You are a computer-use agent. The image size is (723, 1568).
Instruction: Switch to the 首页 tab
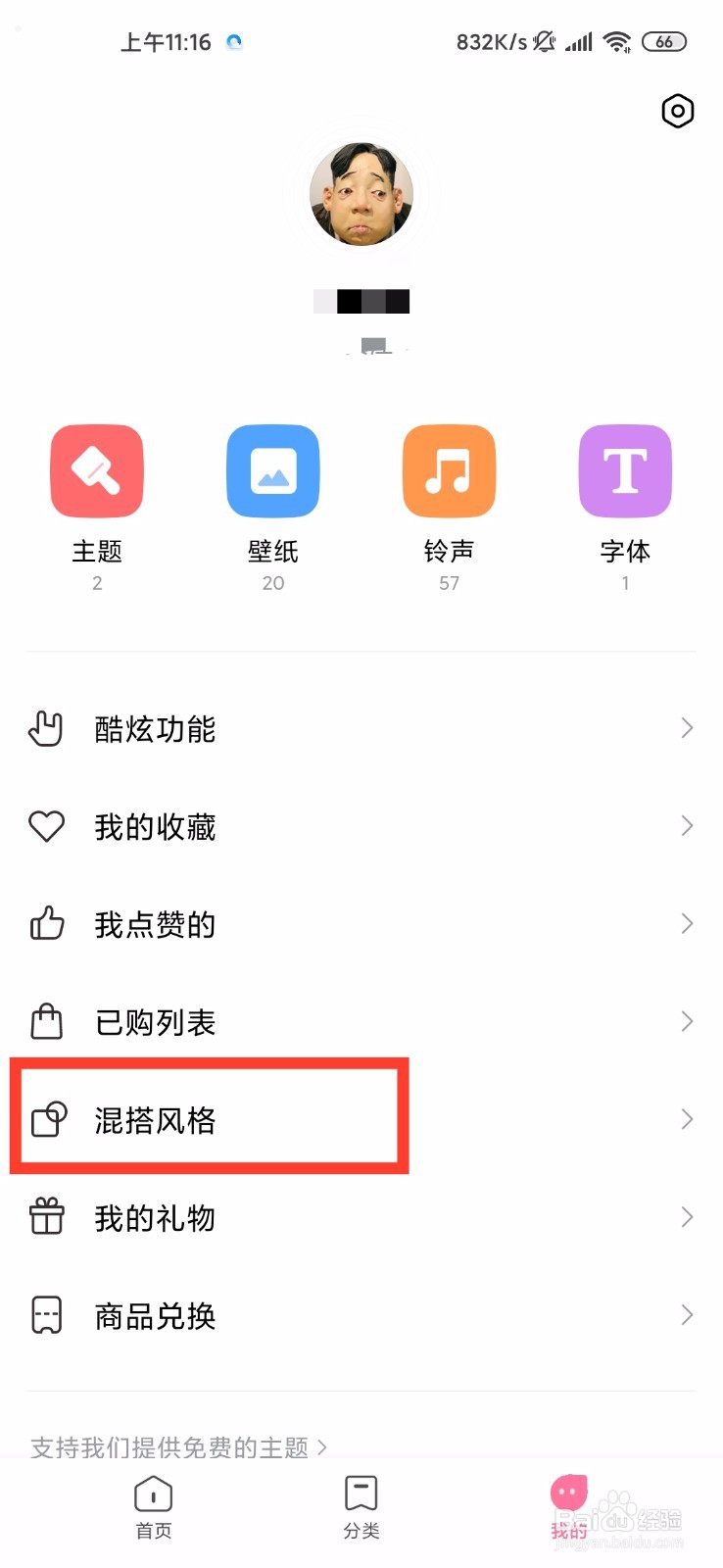(152, 1507)
